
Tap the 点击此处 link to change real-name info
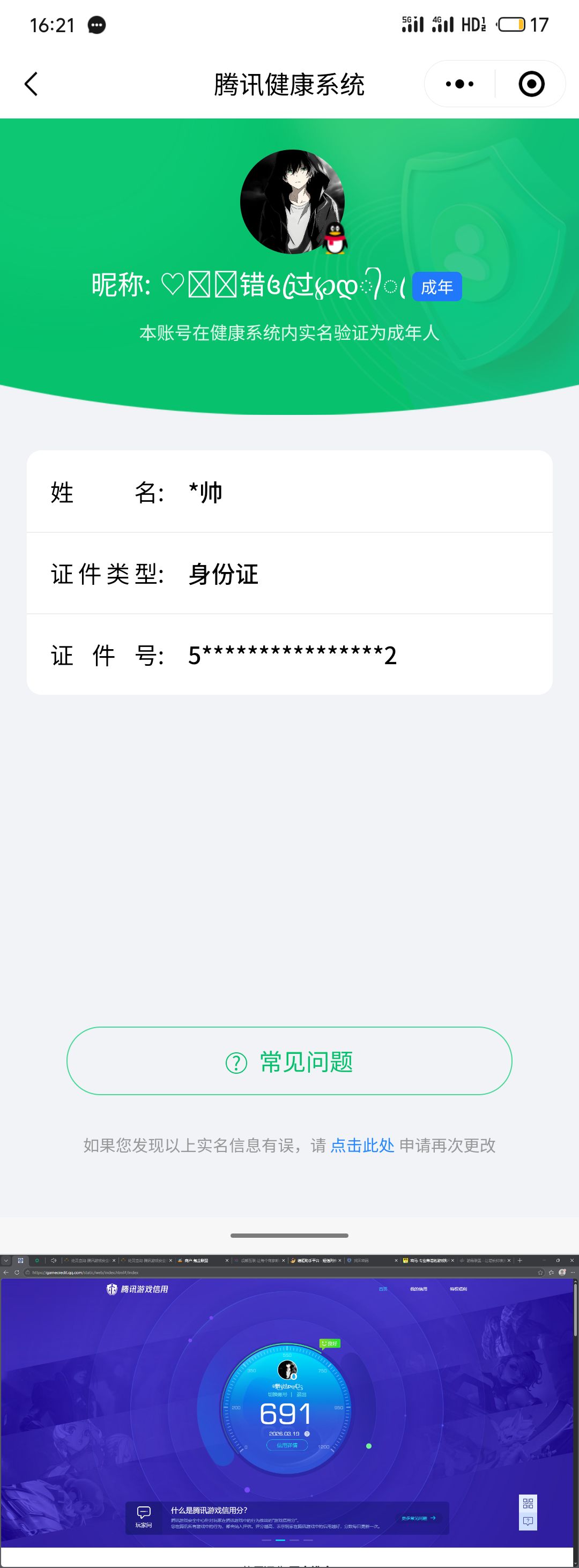362,1146
